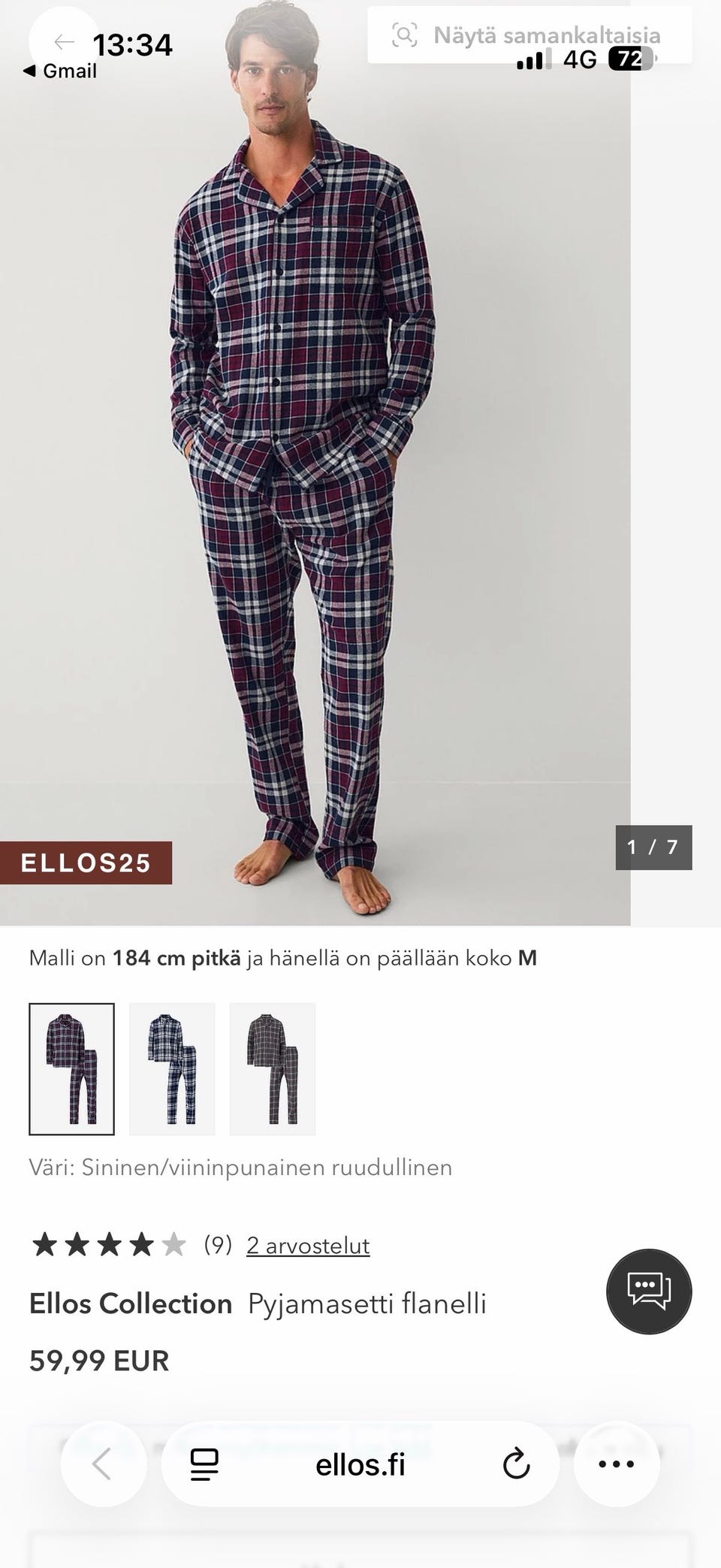Tap the ellos.fi address bar
Screen dimensions: 721x1568
click(360, 1464)
